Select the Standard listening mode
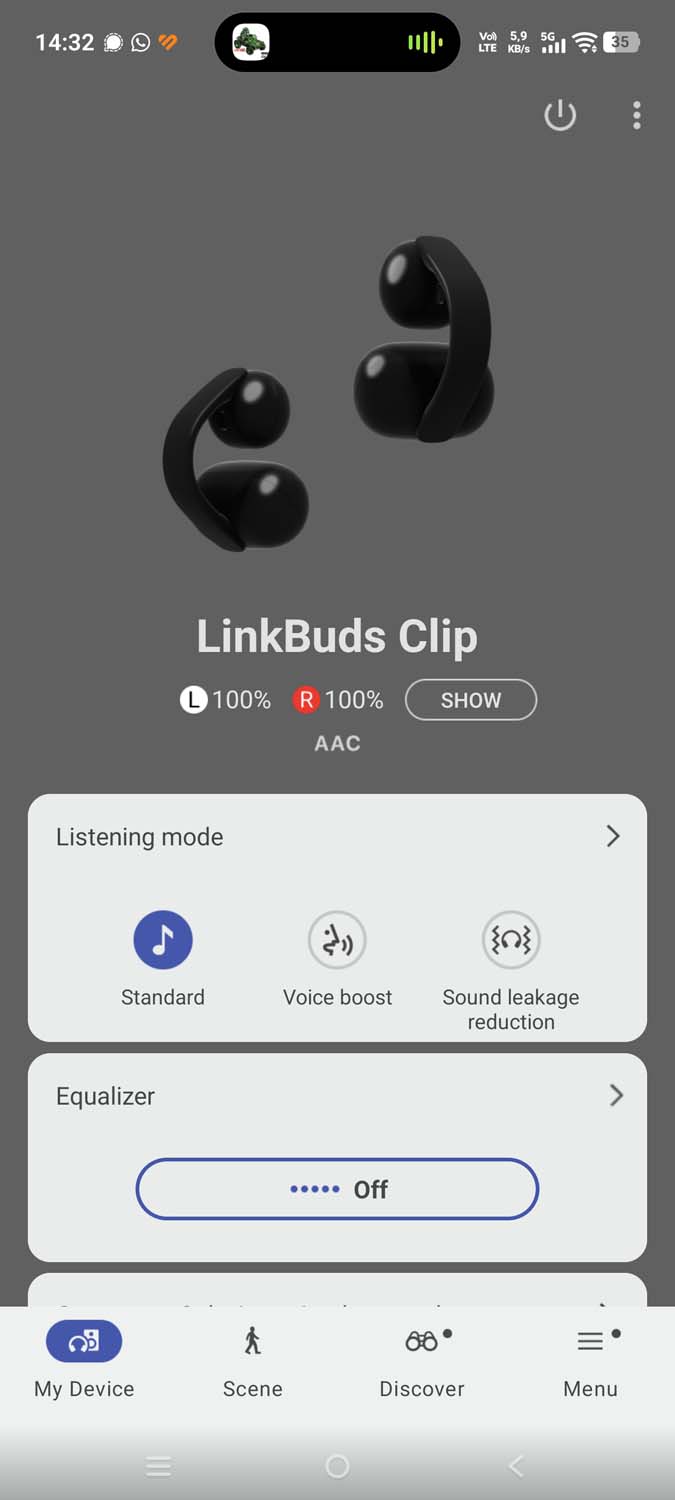The image size is (675, 1500). [163, 940]
